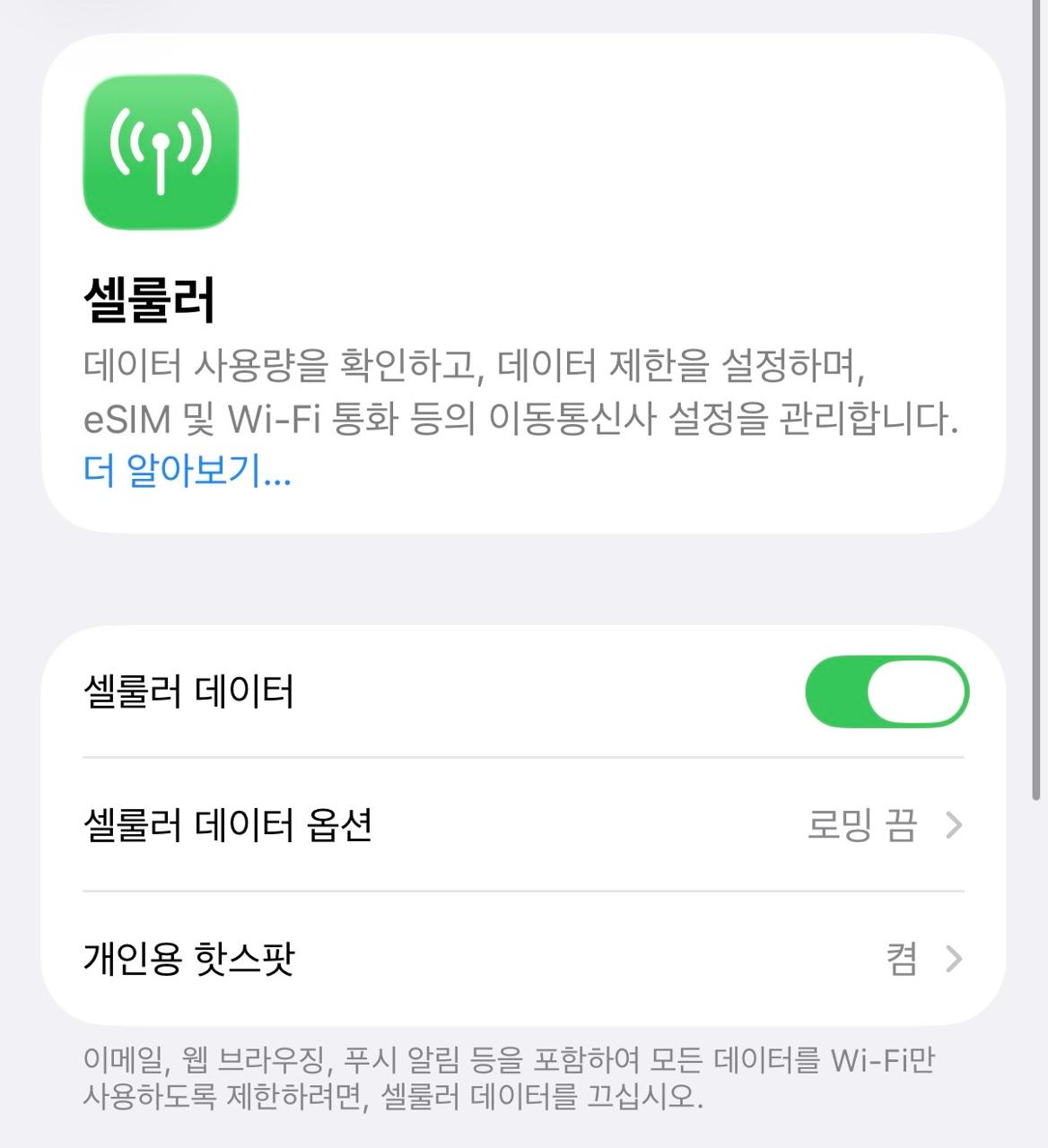
Task: Turn off the 셀룰러 데이터 switch
Action: pyautogui.click(x=886, y=691)
